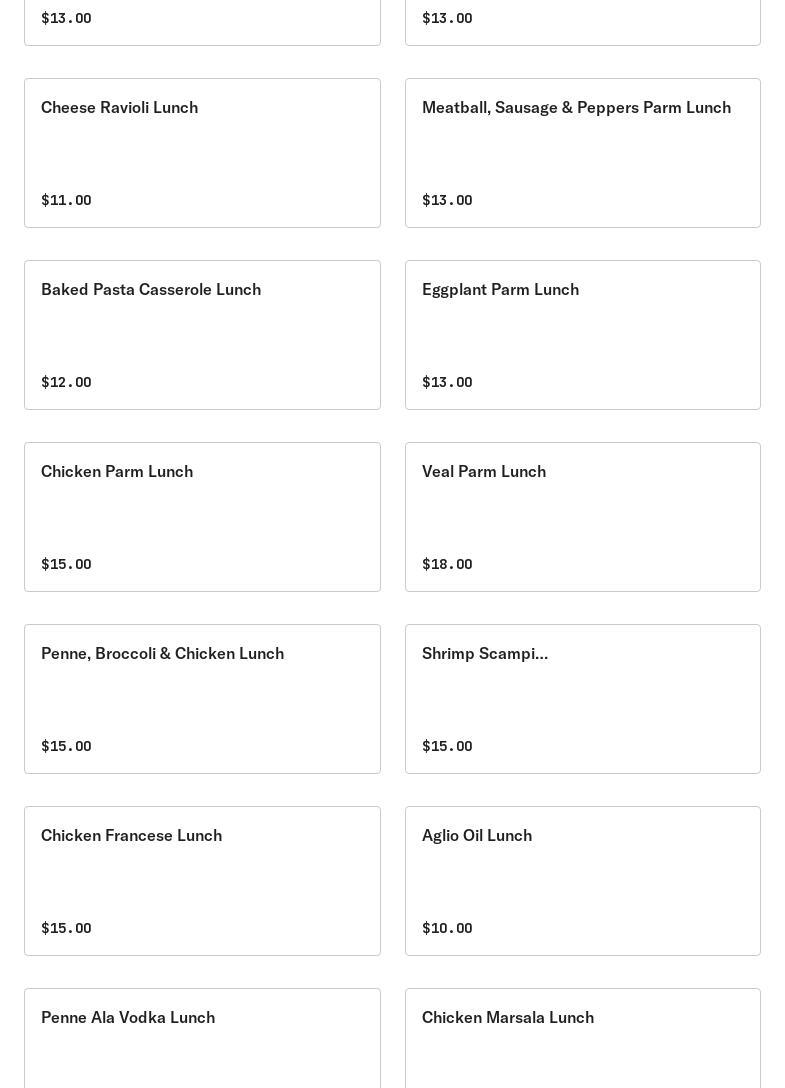785x1088 pixels.
Task: Open the Veal Parm Lunch item
Action: (x=582, y=517)
